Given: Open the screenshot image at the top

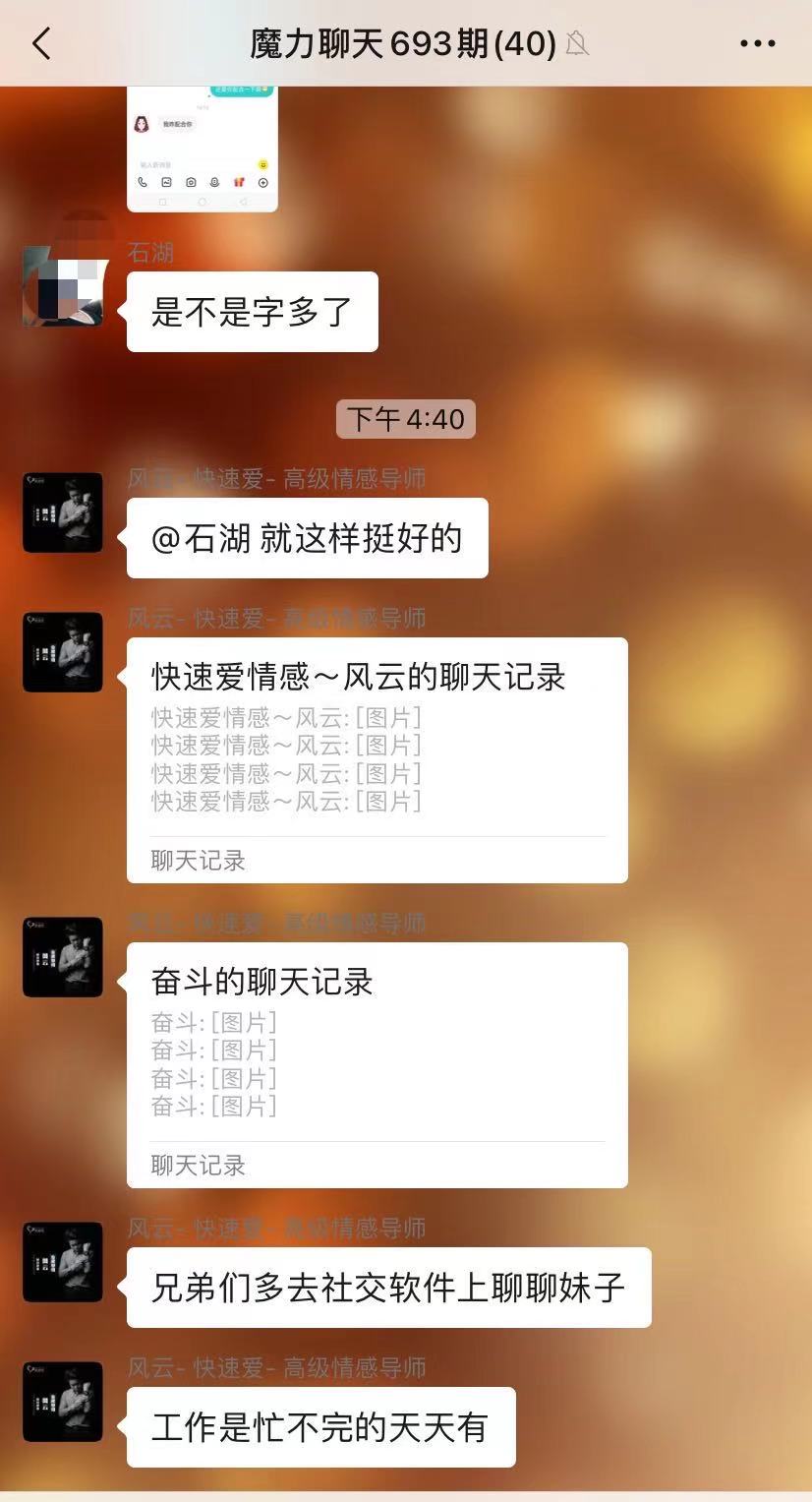Looking at the screenshot, I should pyautogui.click(x=202, y=148).
